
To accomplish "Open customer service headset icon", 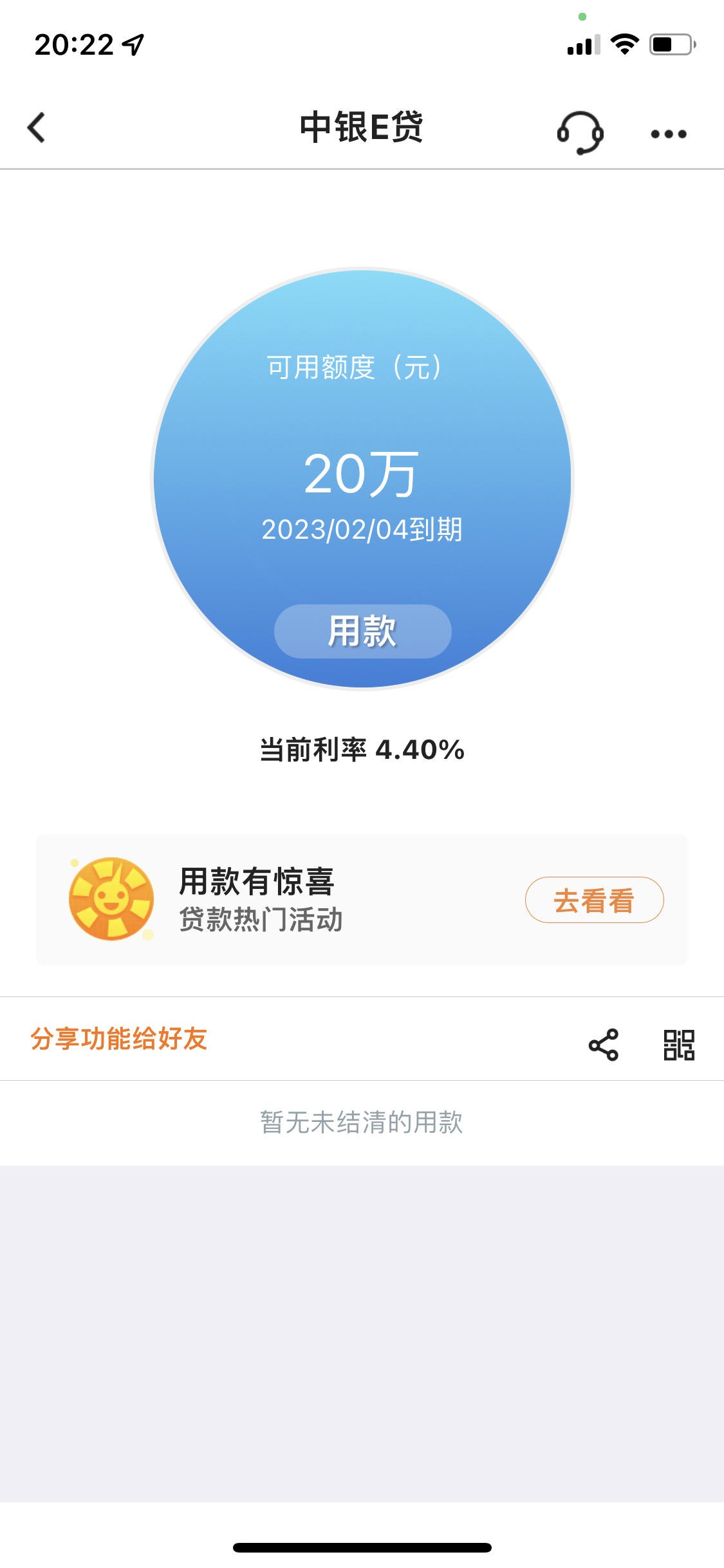I will pos(580,133).
